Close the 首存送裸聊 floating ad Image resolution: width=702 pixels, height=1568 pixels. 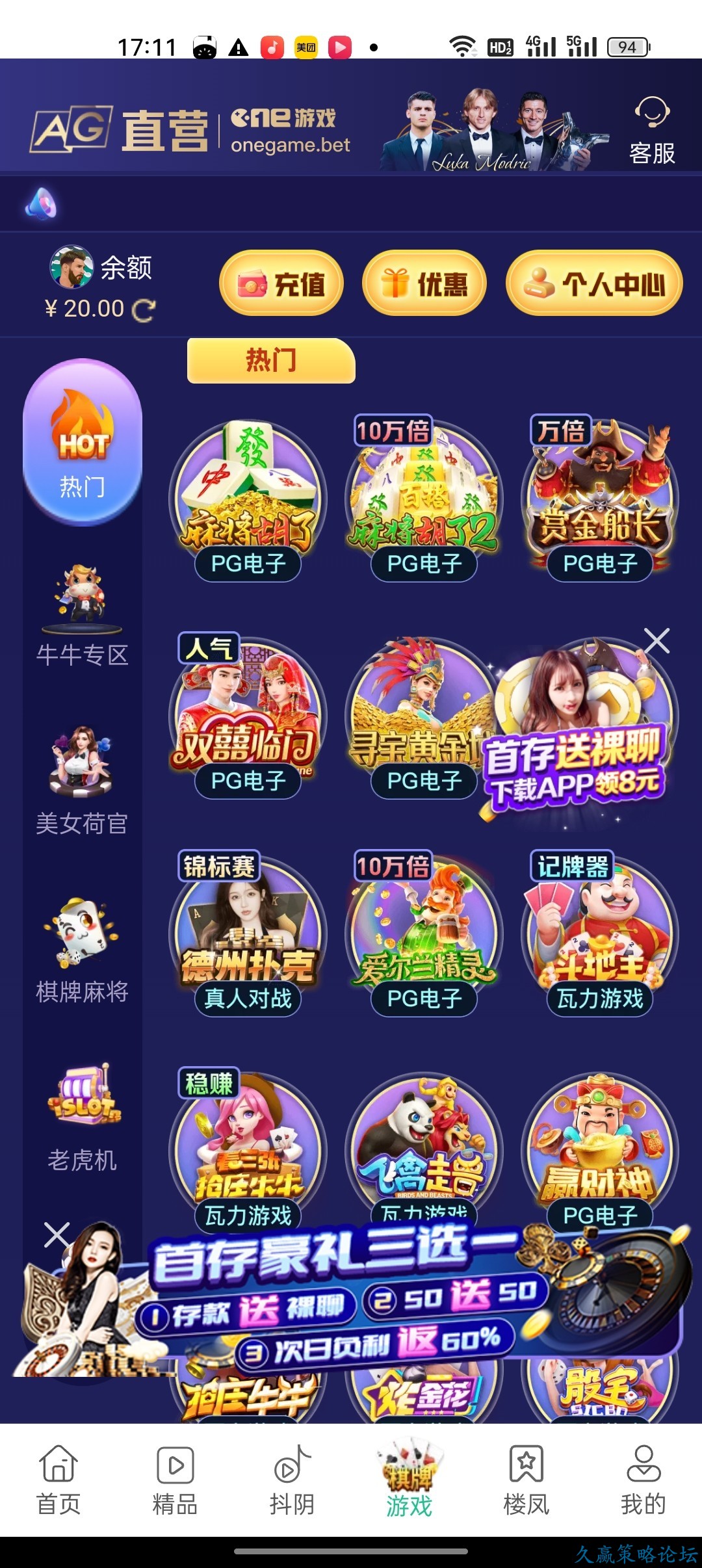click(656, 641)
